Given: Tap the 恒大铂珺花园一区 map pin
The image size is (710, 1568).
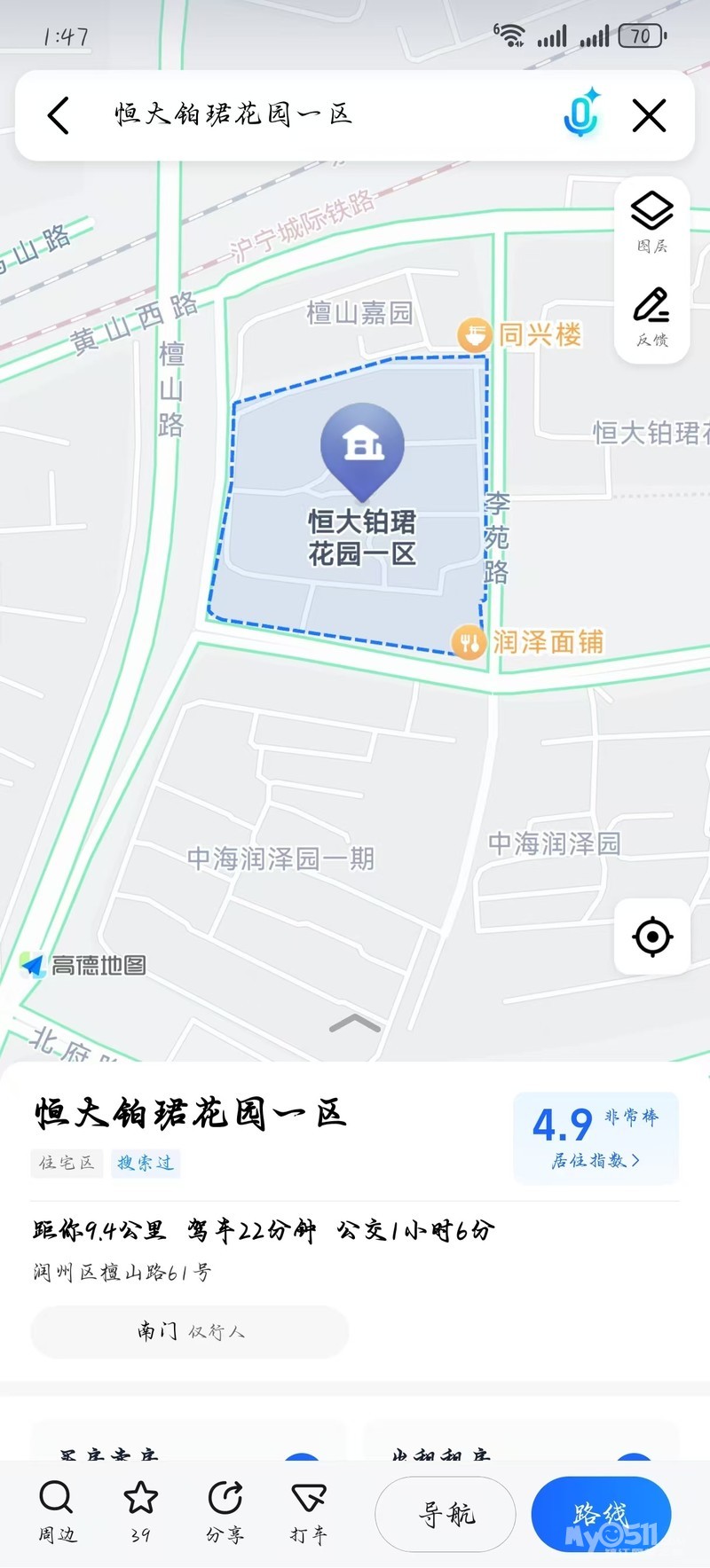Looking at the screenshot, I should pos(362,445).
